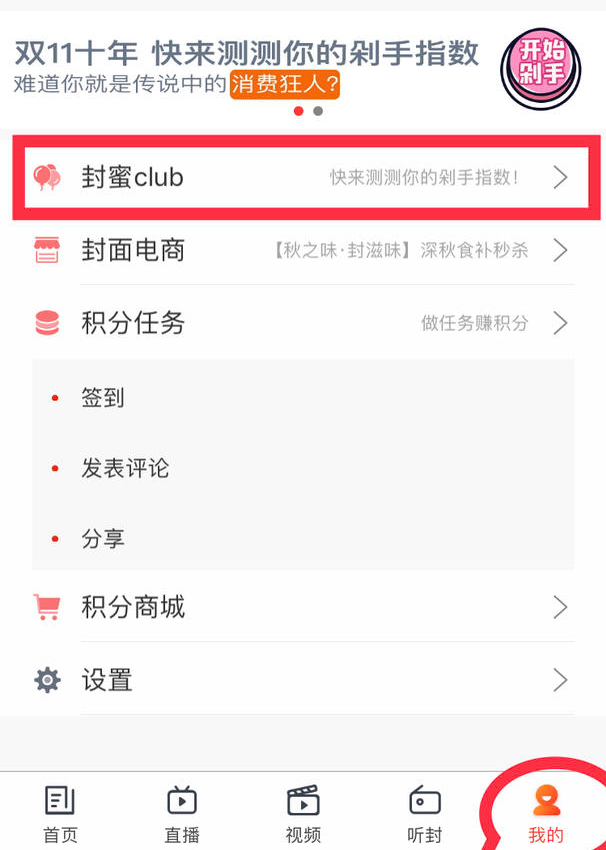
Task: Select the 签到 check-in task
Action: (103, 398)
